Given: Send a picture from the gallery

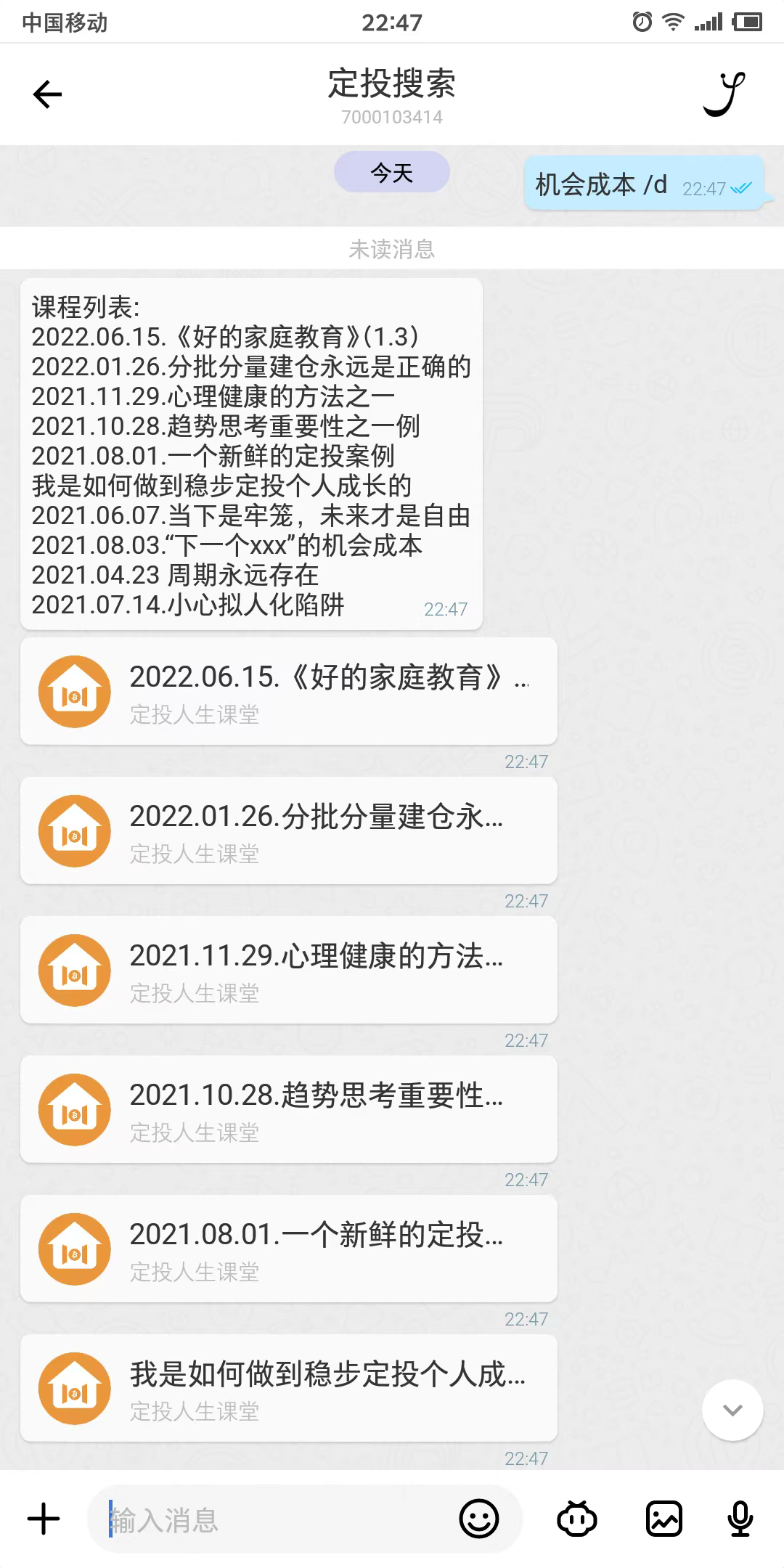Looking at the screenshot, I should (x=664, y=1519).
